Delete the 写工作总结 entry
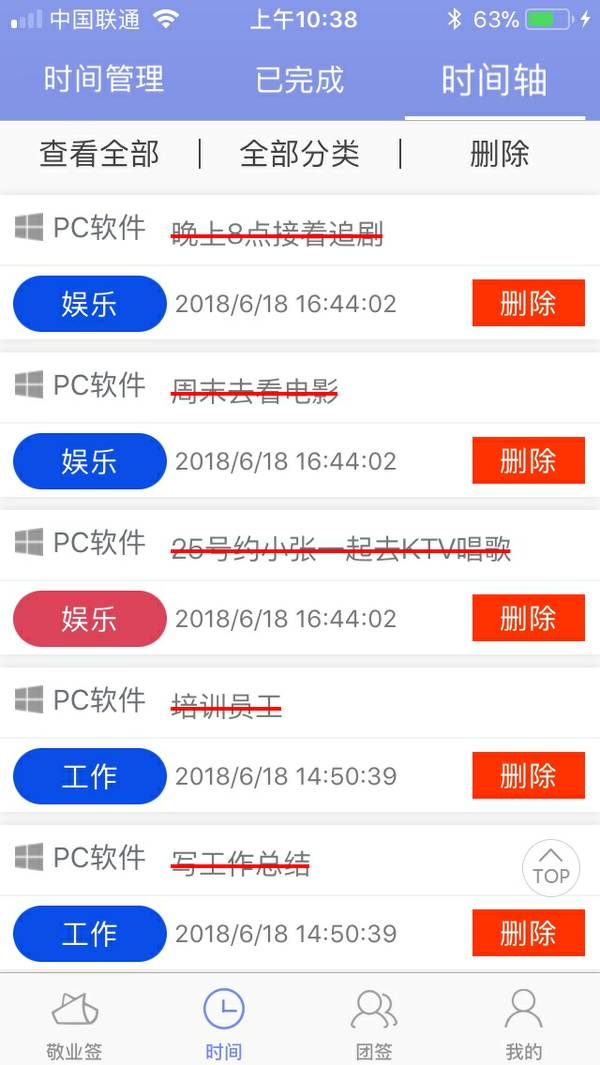 click(529, 933)
